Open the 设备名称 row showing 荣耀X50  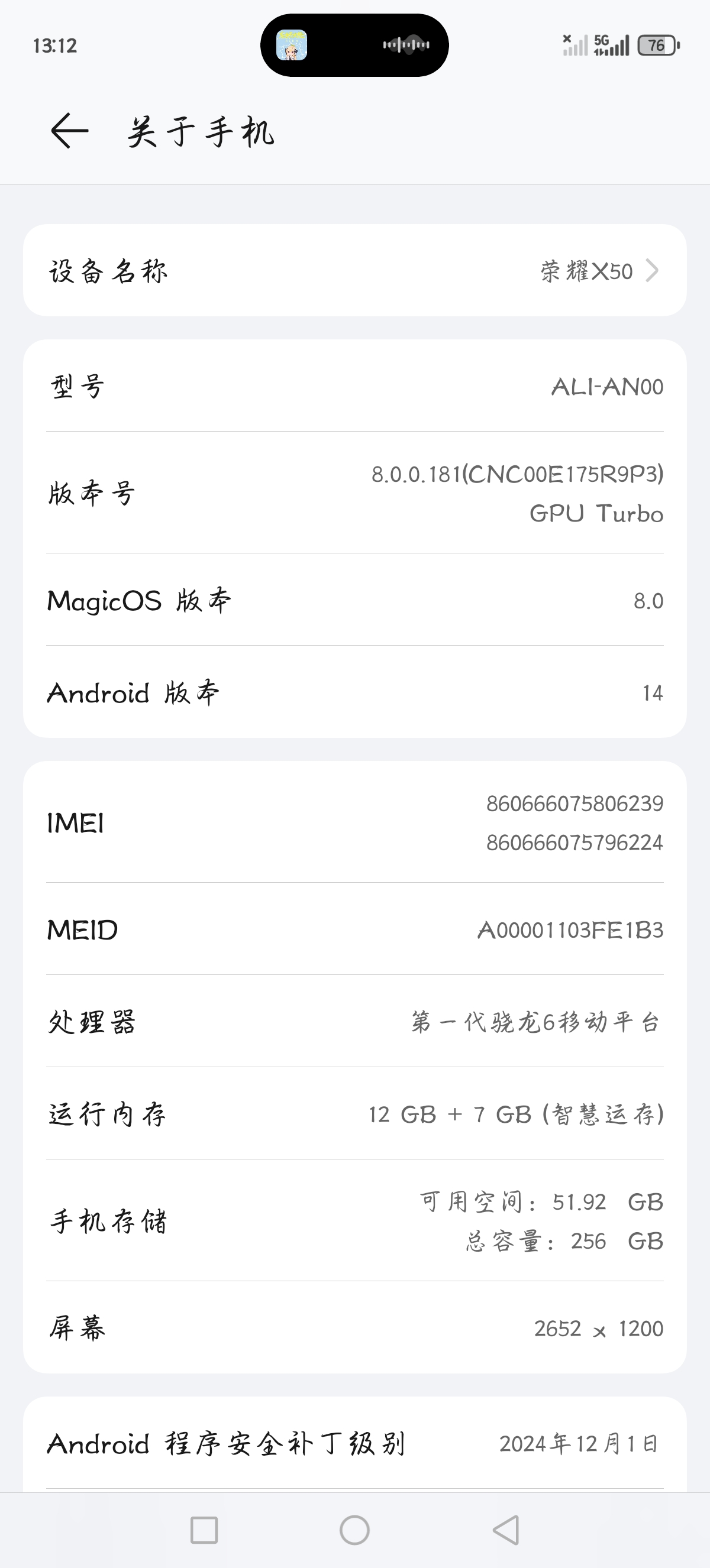tap(355, 271)
